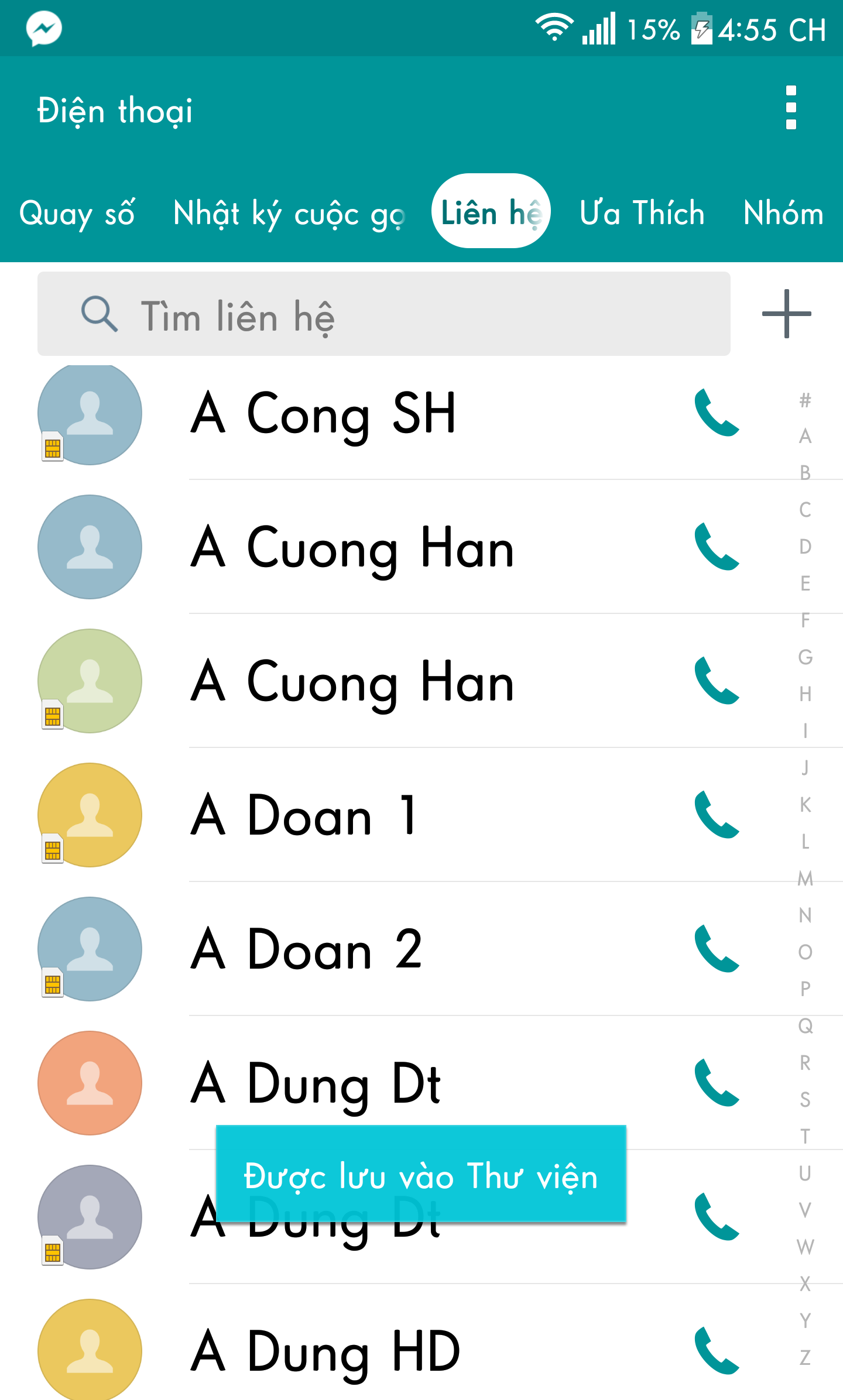The width and height of the screenshot is (843, 1400).
Task: Select the Ưa Thích tab
Action: 642,212
